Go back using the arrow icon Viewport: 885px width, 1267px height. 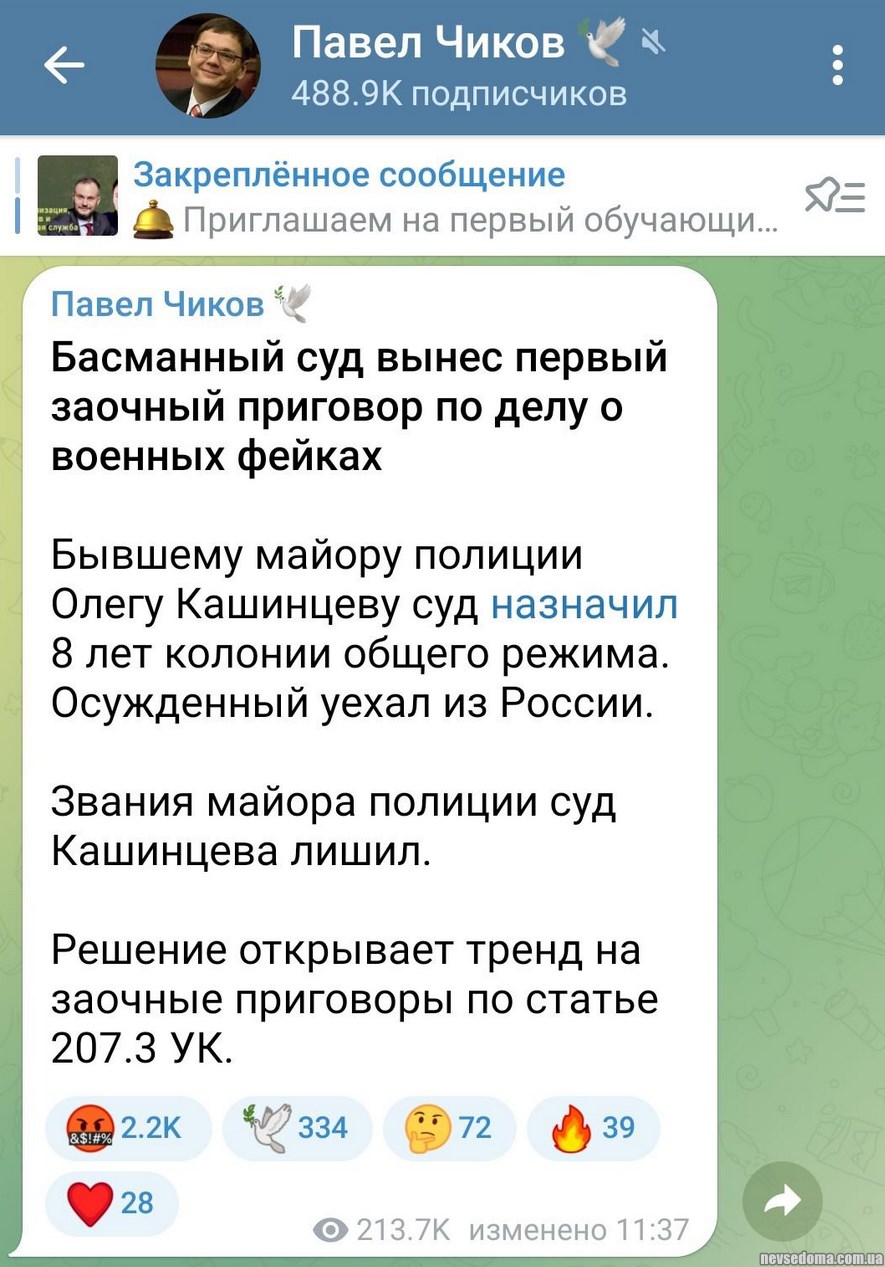pyautogui.click(x=65, y=67)
